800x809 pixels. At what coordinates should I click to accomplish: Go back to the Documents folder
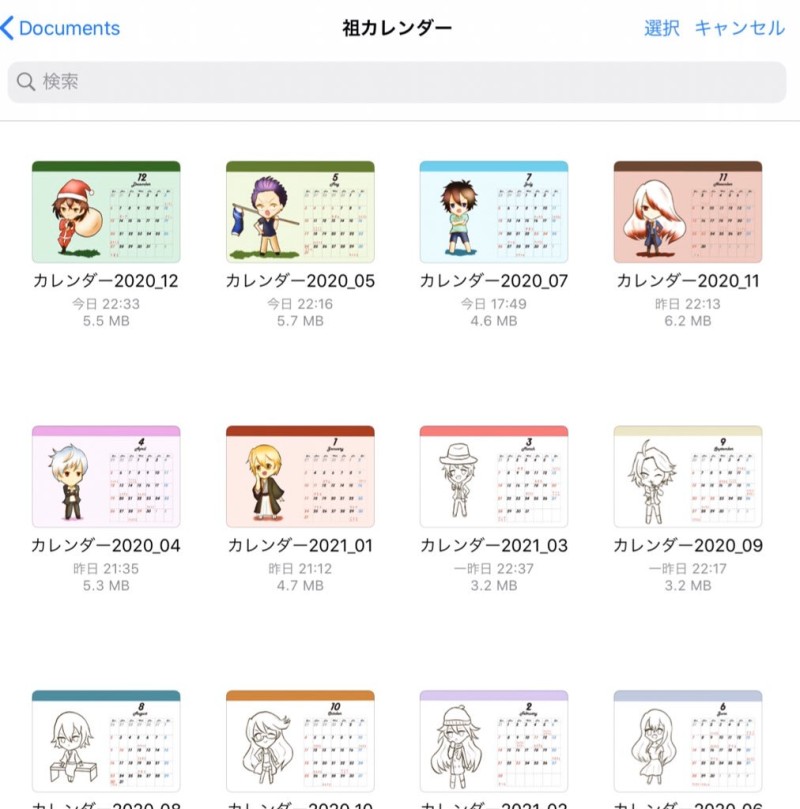[x=62, y=28]
